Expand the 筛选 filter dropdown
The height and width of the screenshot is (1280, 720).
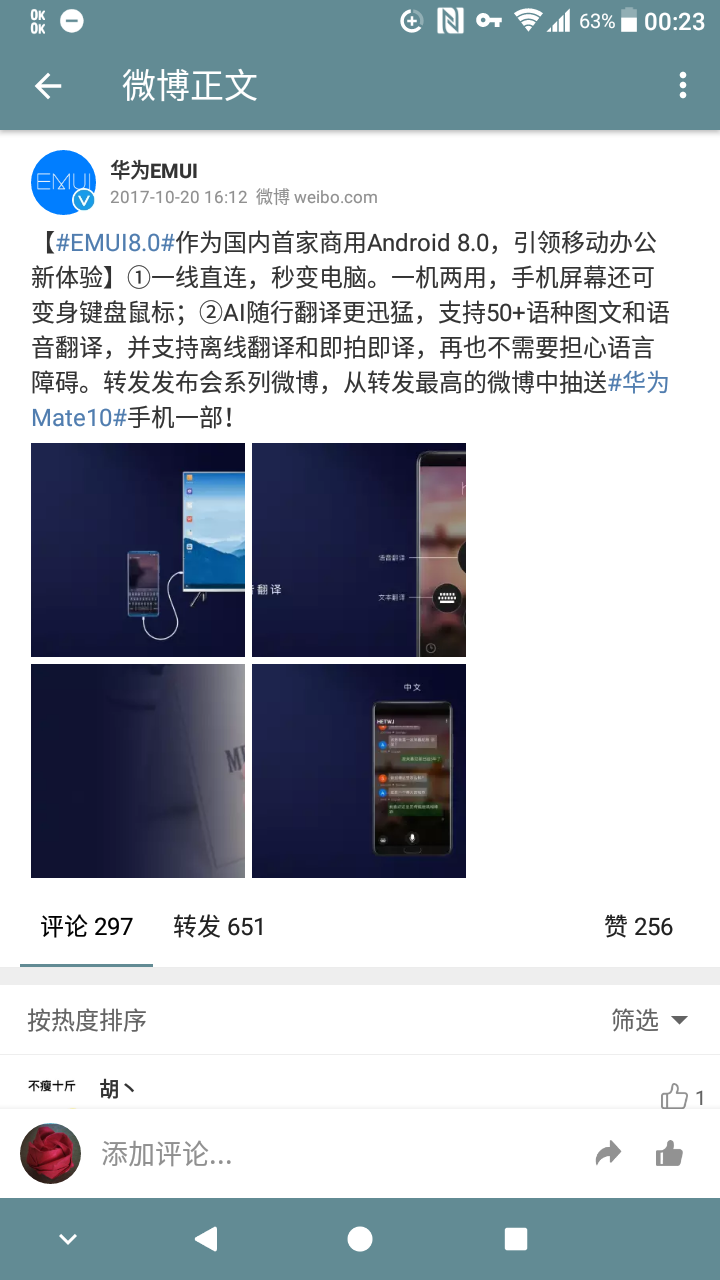[x=649, y=1020]
